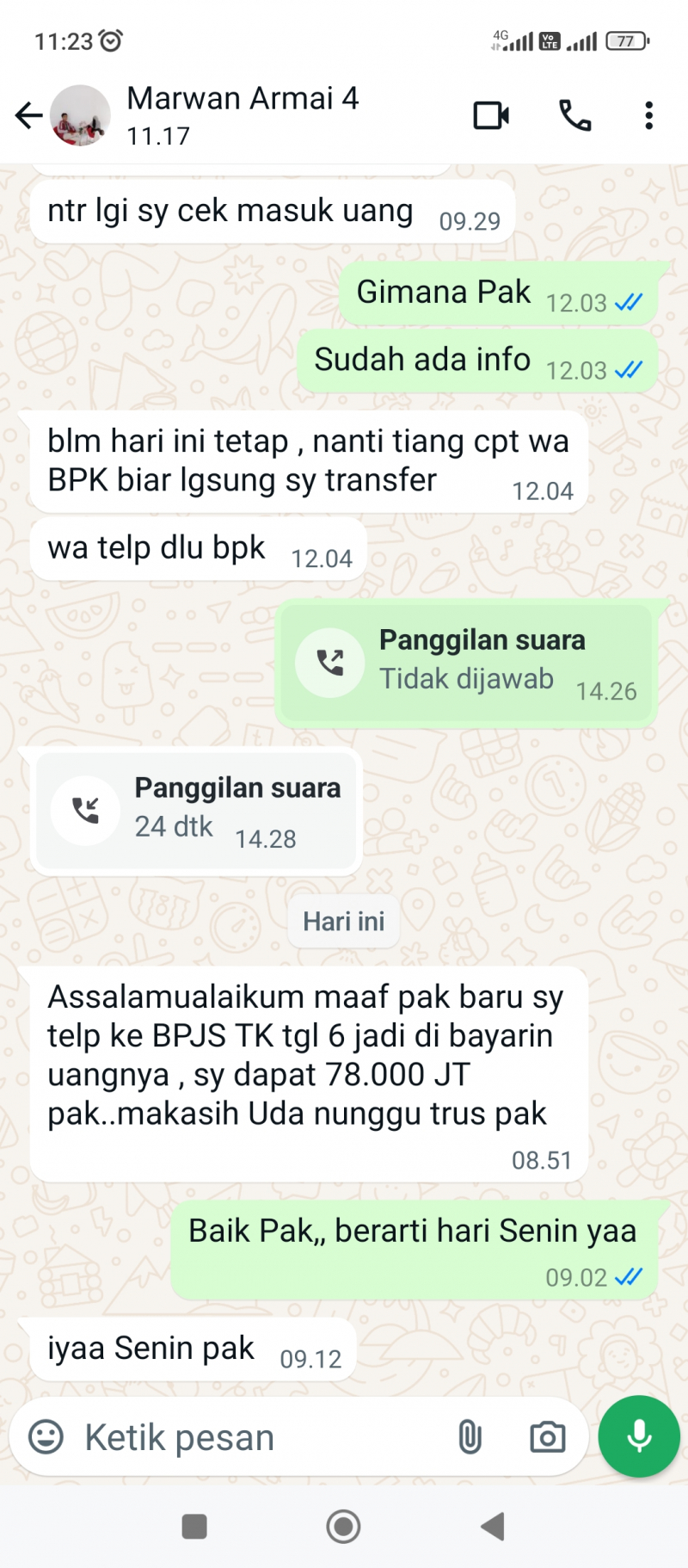The image size is (688, 1568).
Task: Open the camera from the message bar
Action: [x=547, y=1436]
